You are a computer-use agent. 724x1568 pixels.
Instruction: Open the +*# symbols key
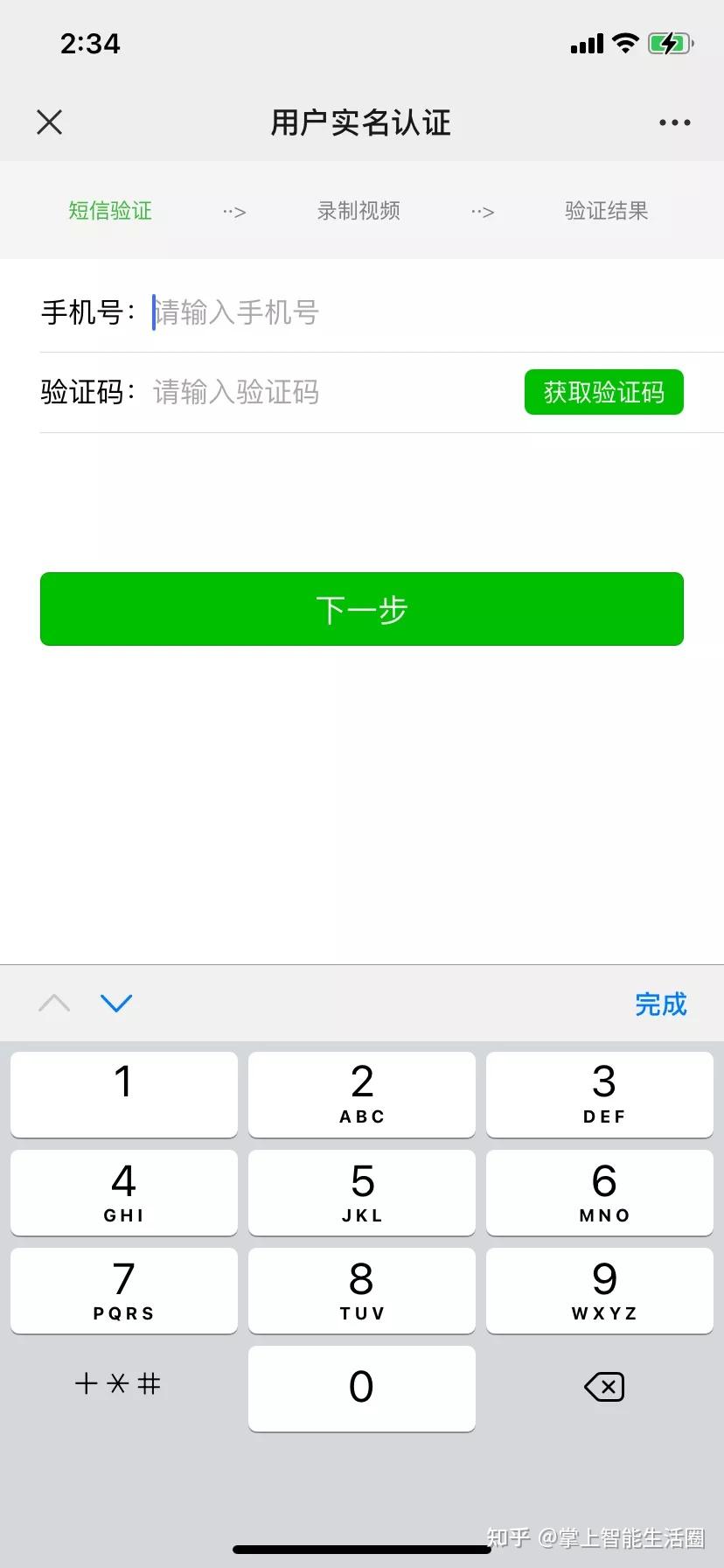pos(118,1383)
